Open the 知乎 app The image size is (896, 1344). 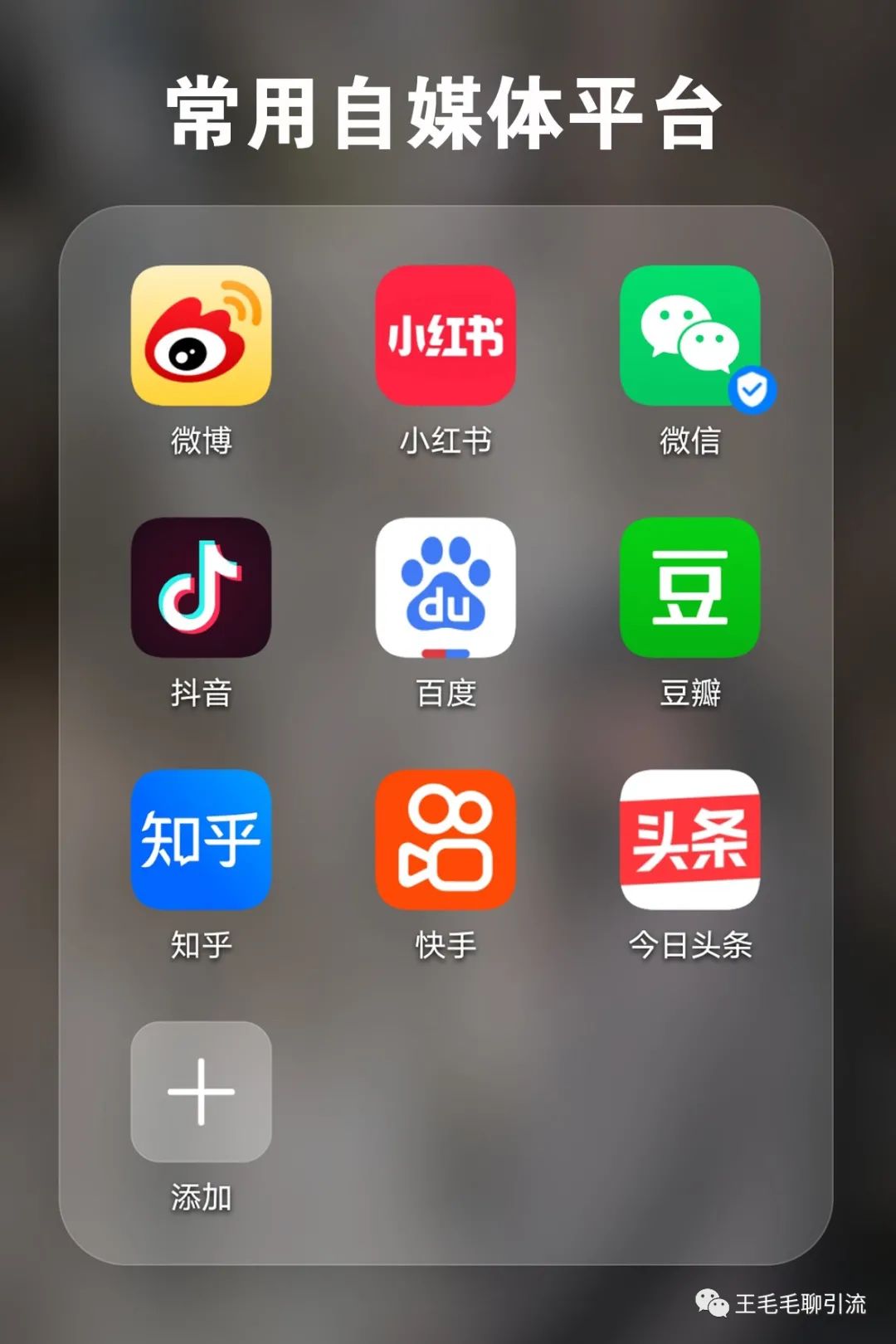click(201, 840)
